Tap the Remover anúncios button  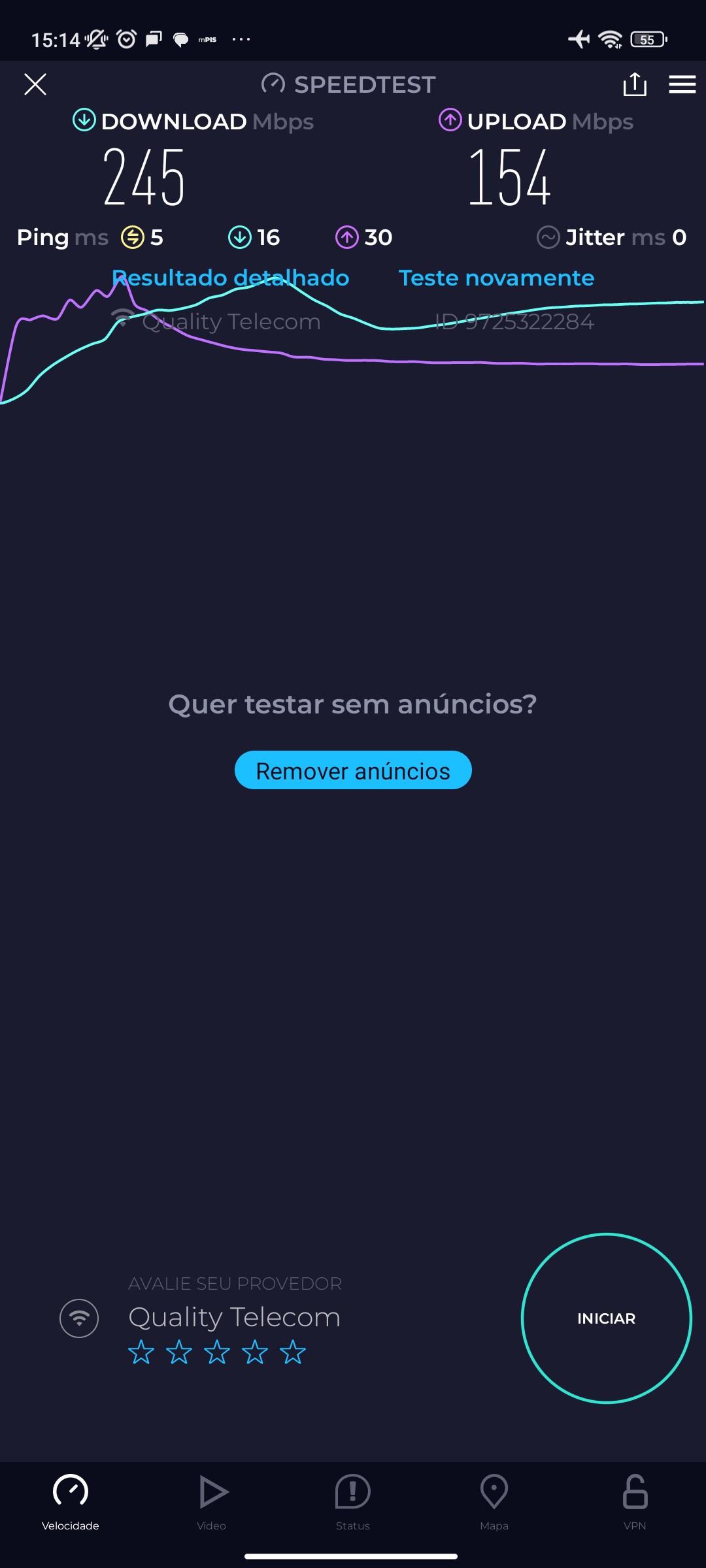(x=353, y=770)
